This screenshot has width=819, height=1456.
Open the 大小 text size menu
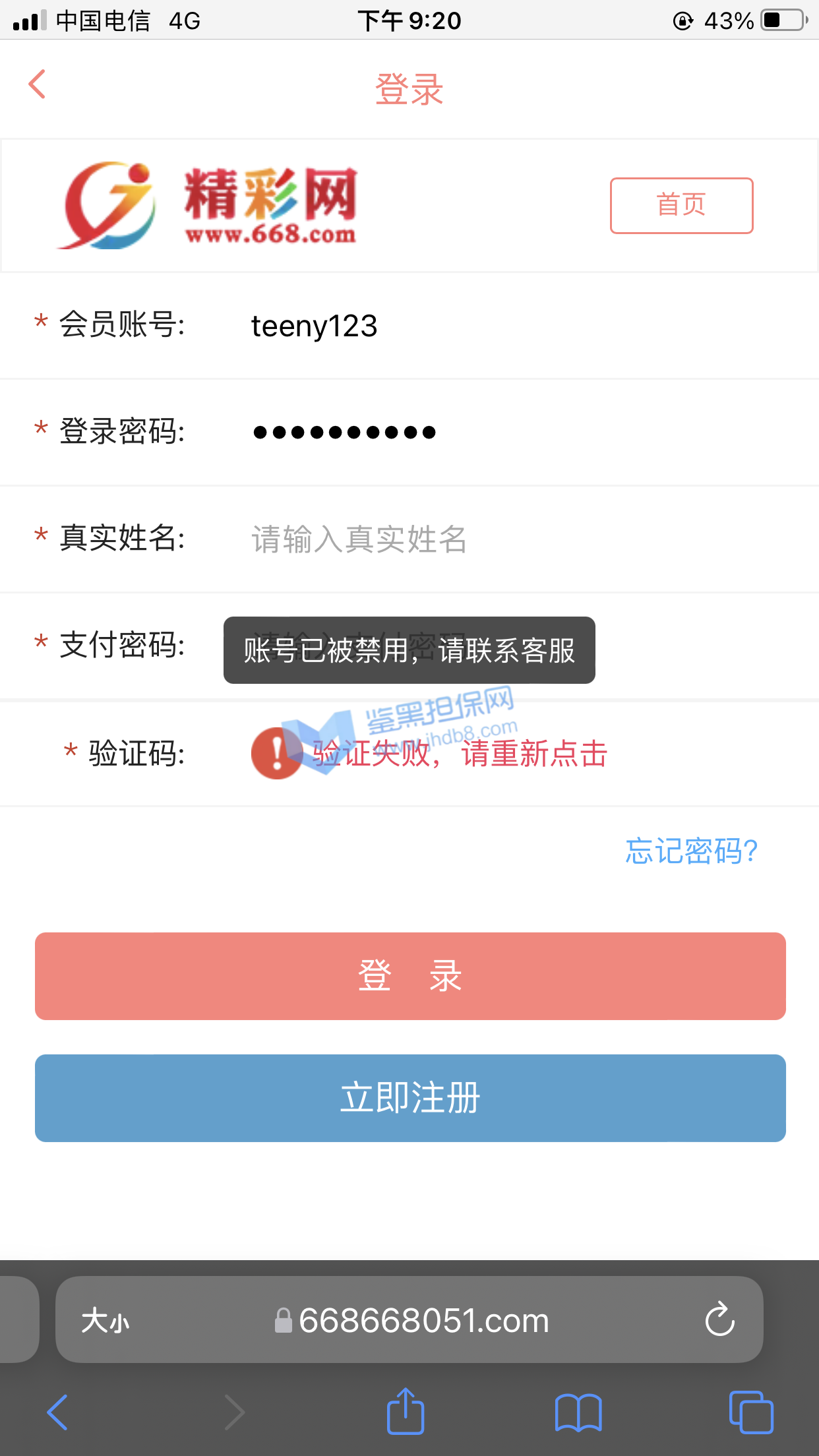click(x=106, y=1321)
